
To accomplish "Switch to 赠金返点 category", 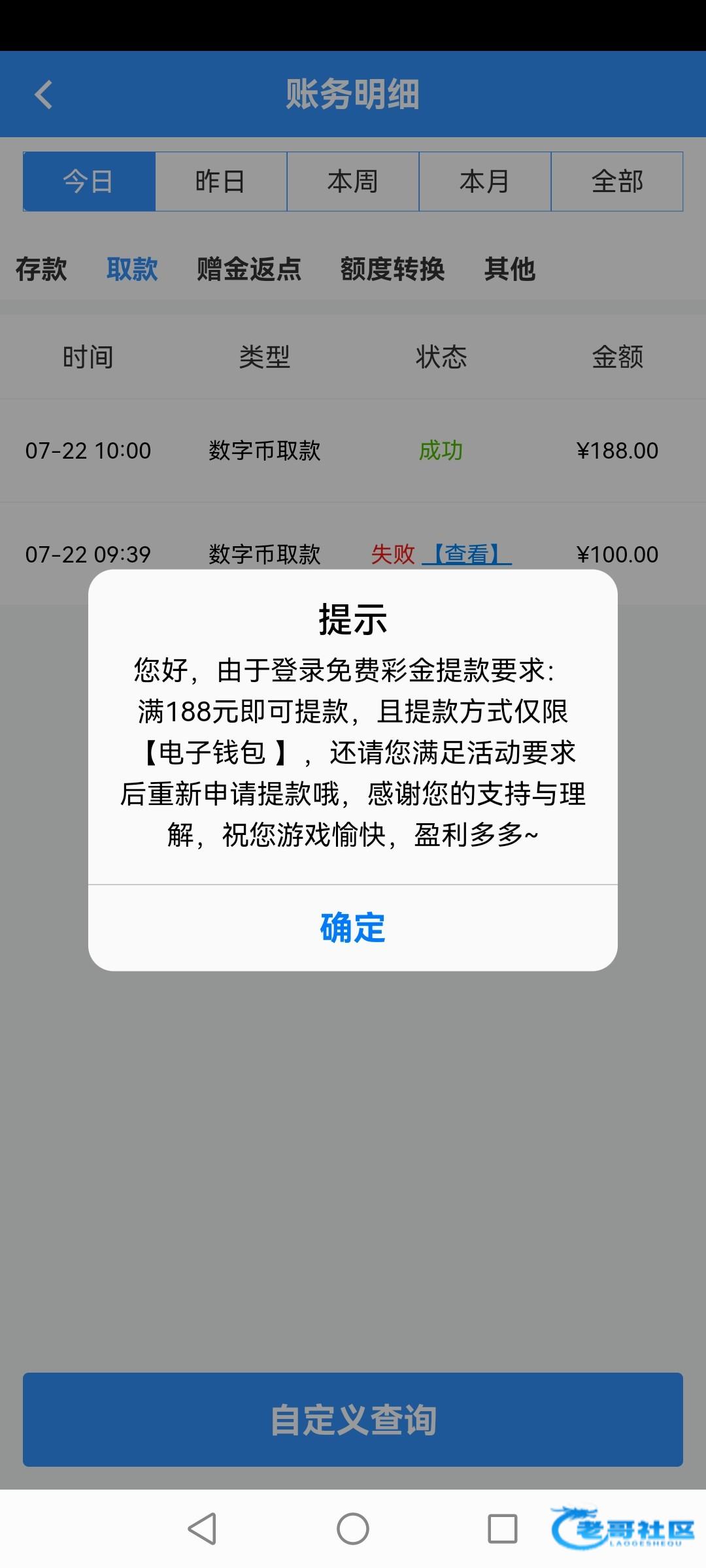I will 249,269.
